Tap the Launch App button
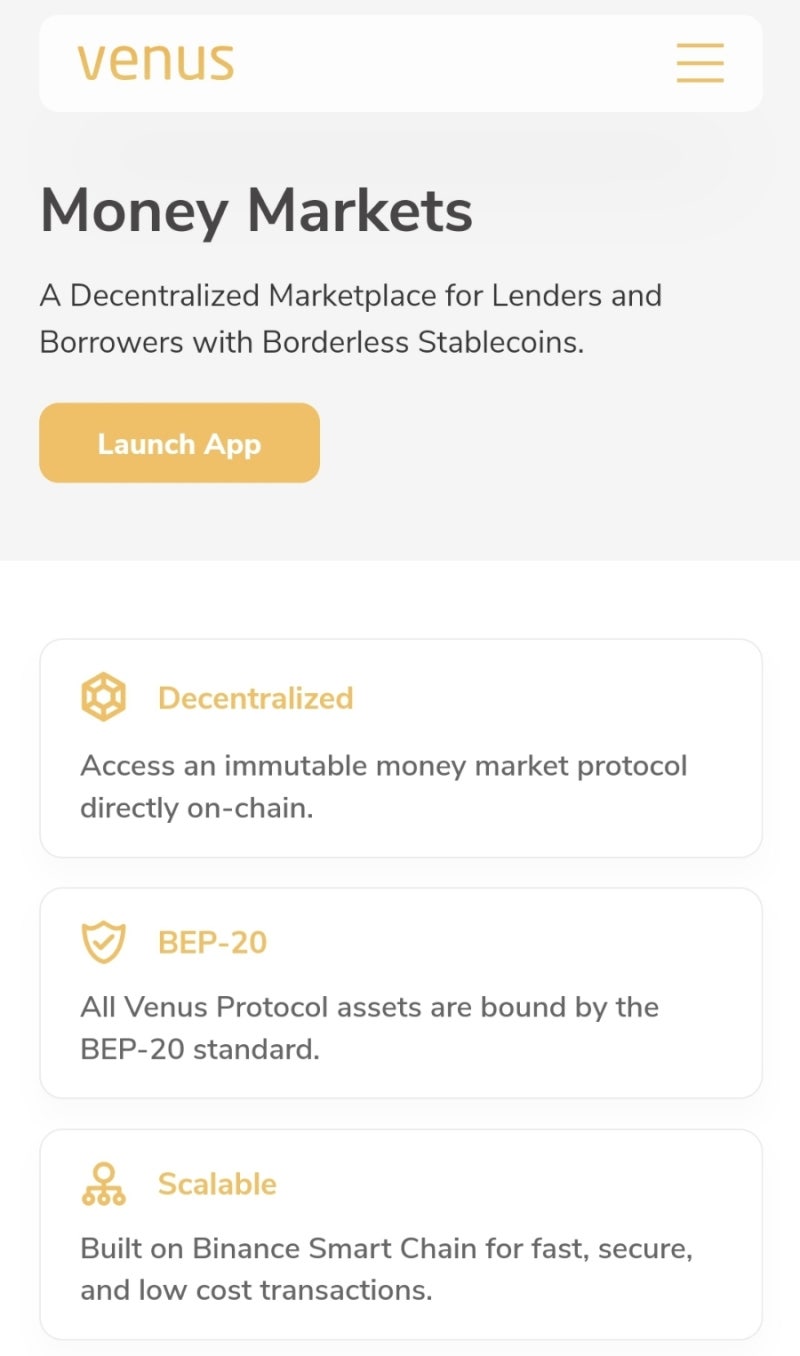800x1356 pixels. tap(179, 443)
